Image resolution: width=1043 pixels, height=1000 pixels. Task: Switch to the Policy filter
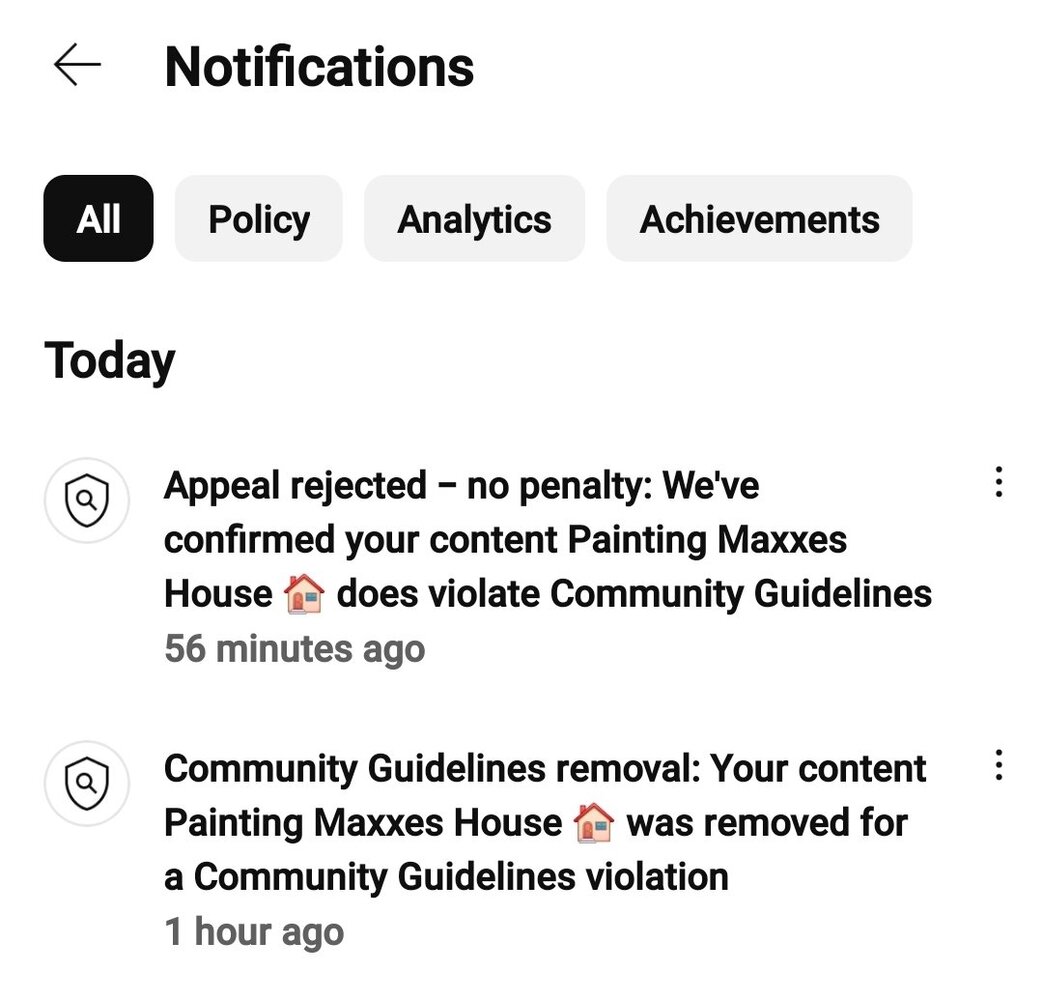click(259, 219)
